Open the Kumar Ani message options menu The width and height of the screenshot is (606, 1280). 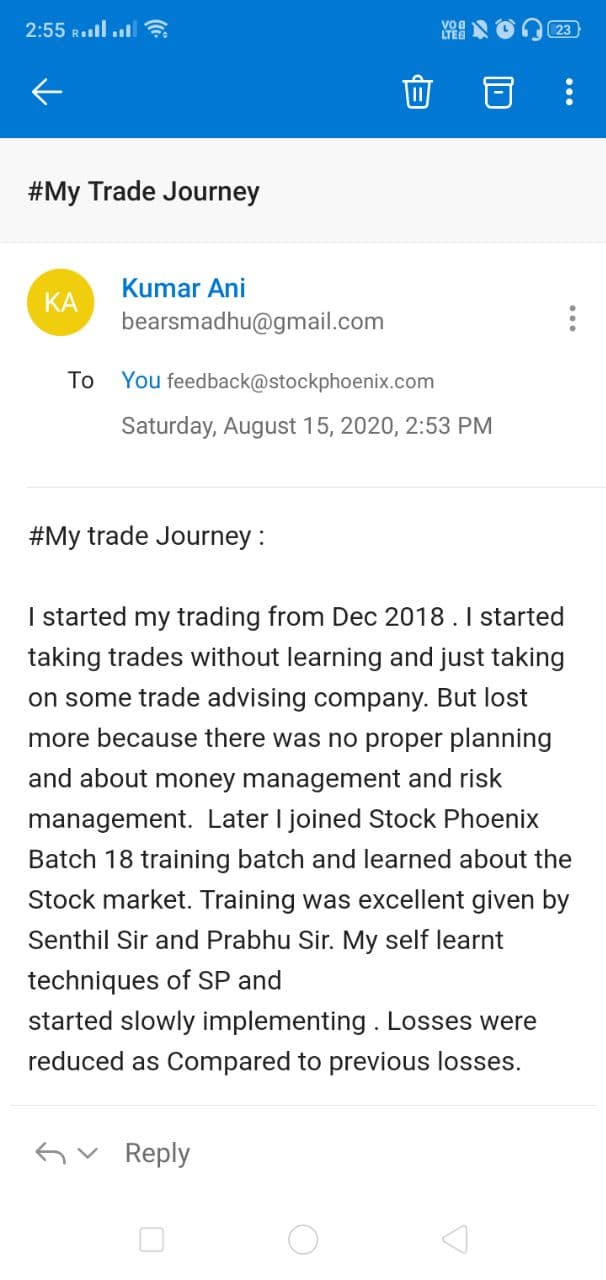[572, 319]
